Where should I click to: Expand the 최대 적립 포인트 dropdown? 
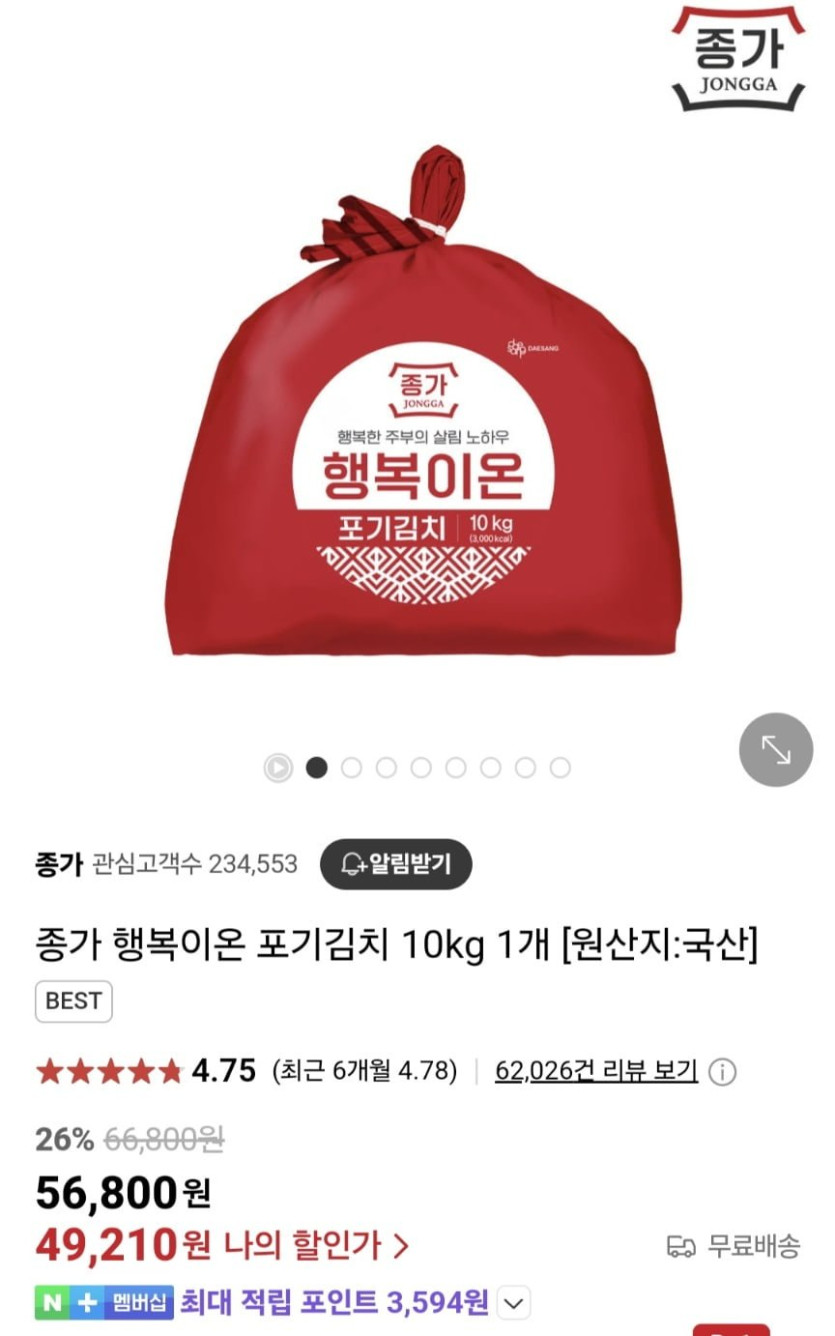point(513,1304)
